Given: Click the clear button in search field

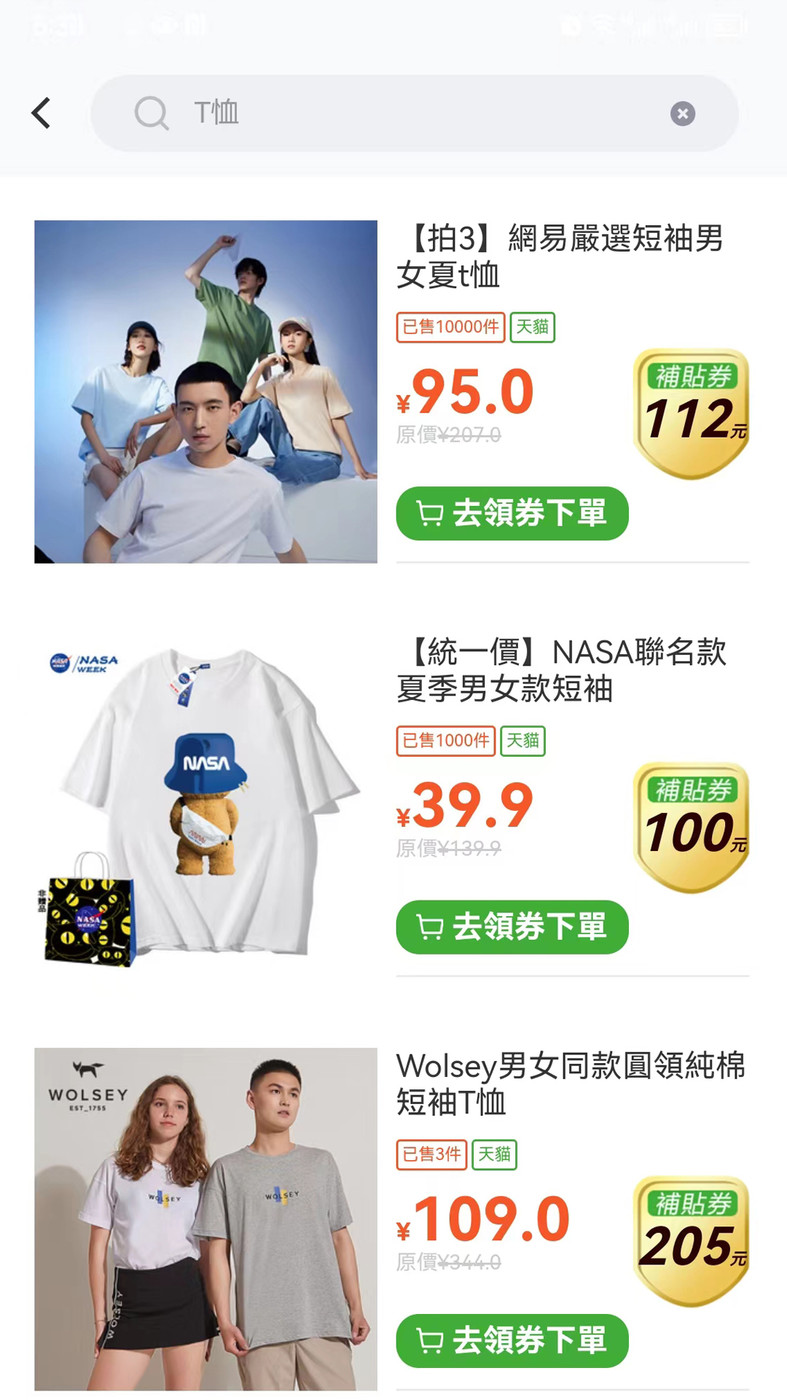Looking at the screenshot, I should (x=682, y=113).
